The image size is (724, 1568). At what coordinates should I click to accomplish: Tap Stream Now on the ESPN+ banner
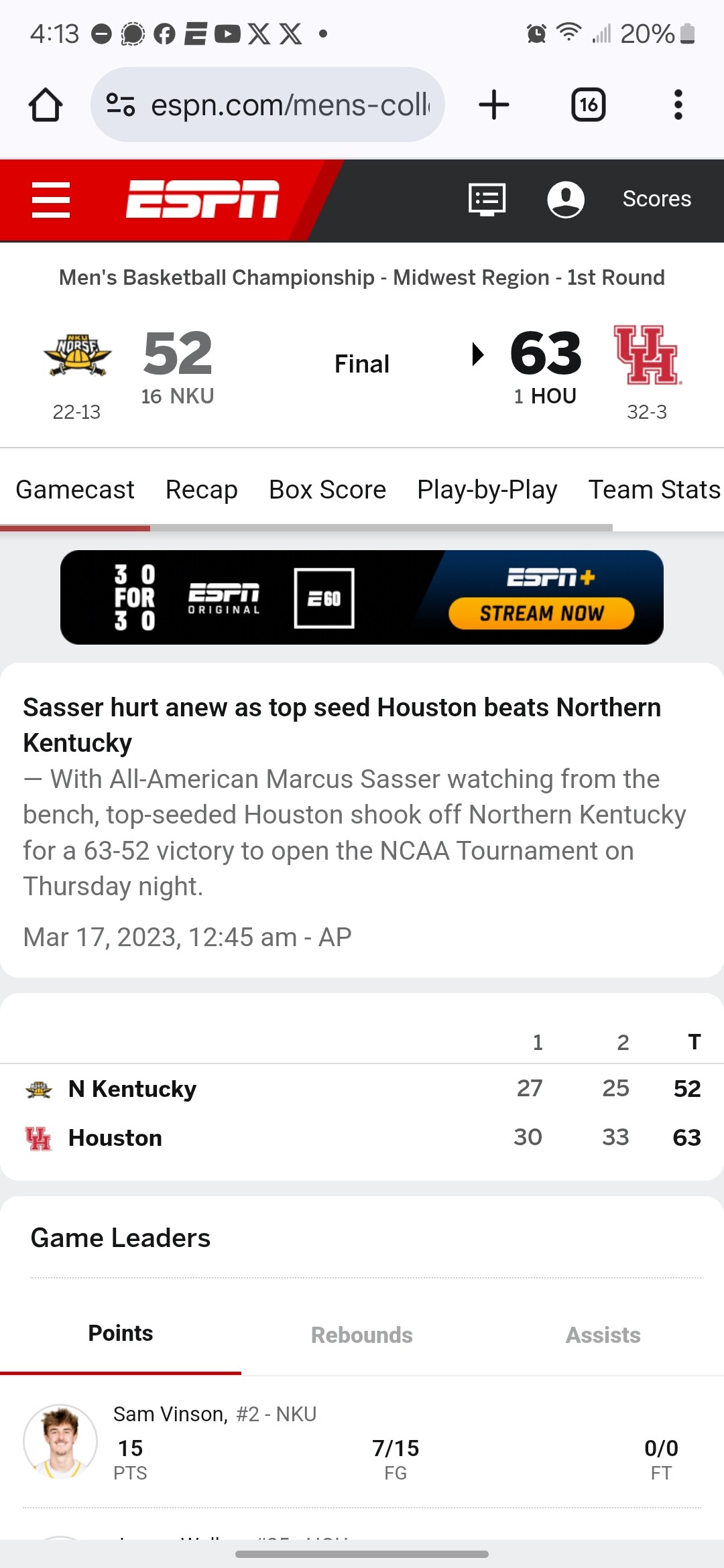click(542, 613)
